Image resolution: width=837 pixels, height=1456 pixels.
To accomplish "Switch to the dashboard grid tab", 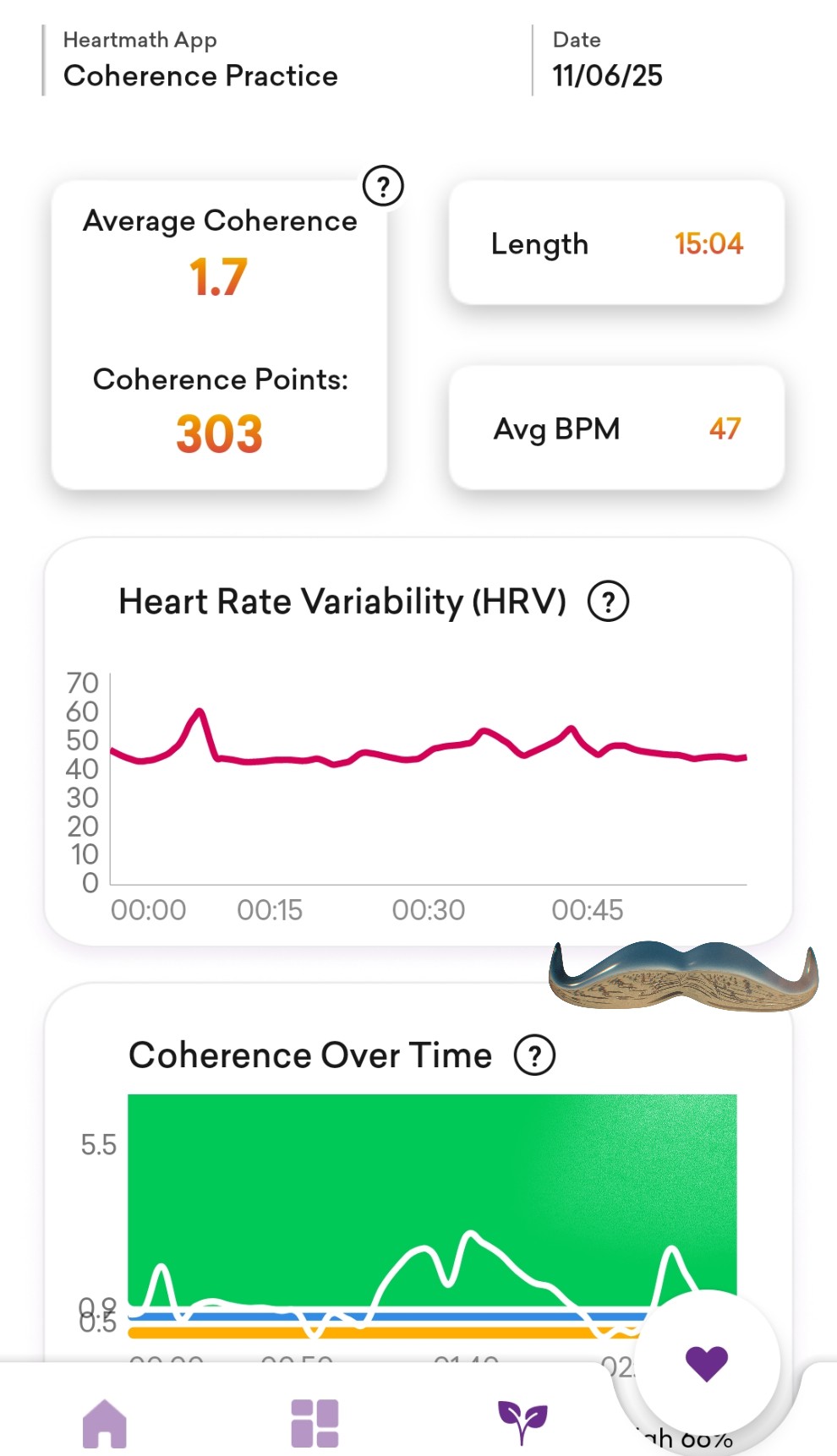I will click(x=315, y=1423).
